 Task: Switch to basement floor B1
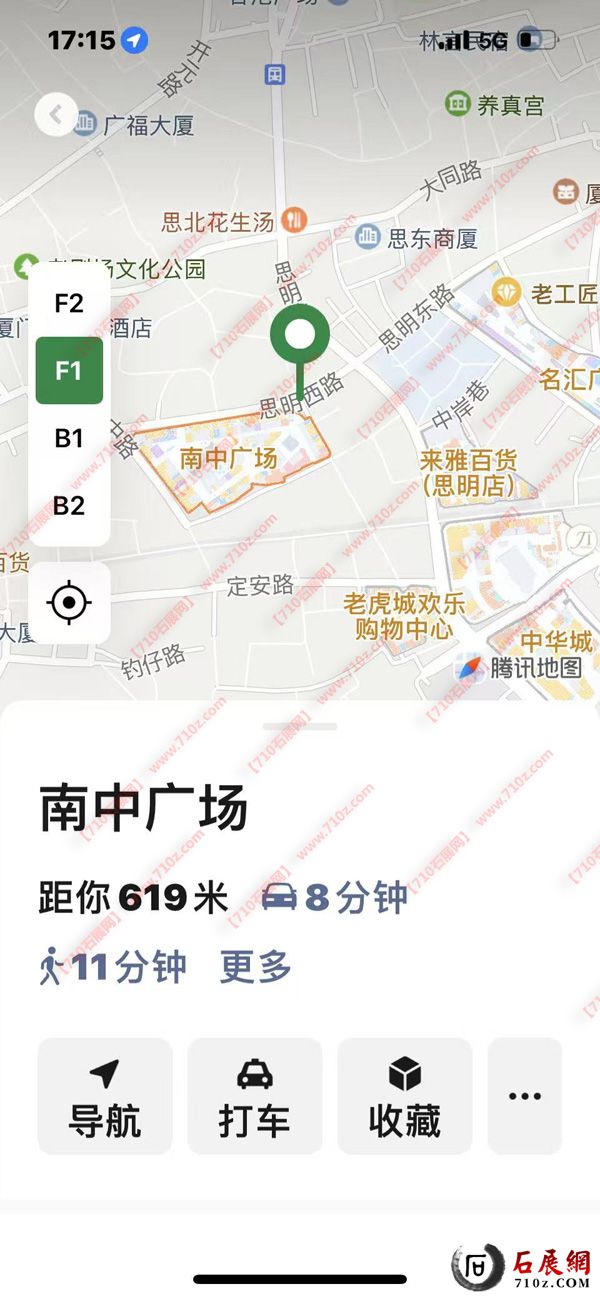[x=69, y=438]
